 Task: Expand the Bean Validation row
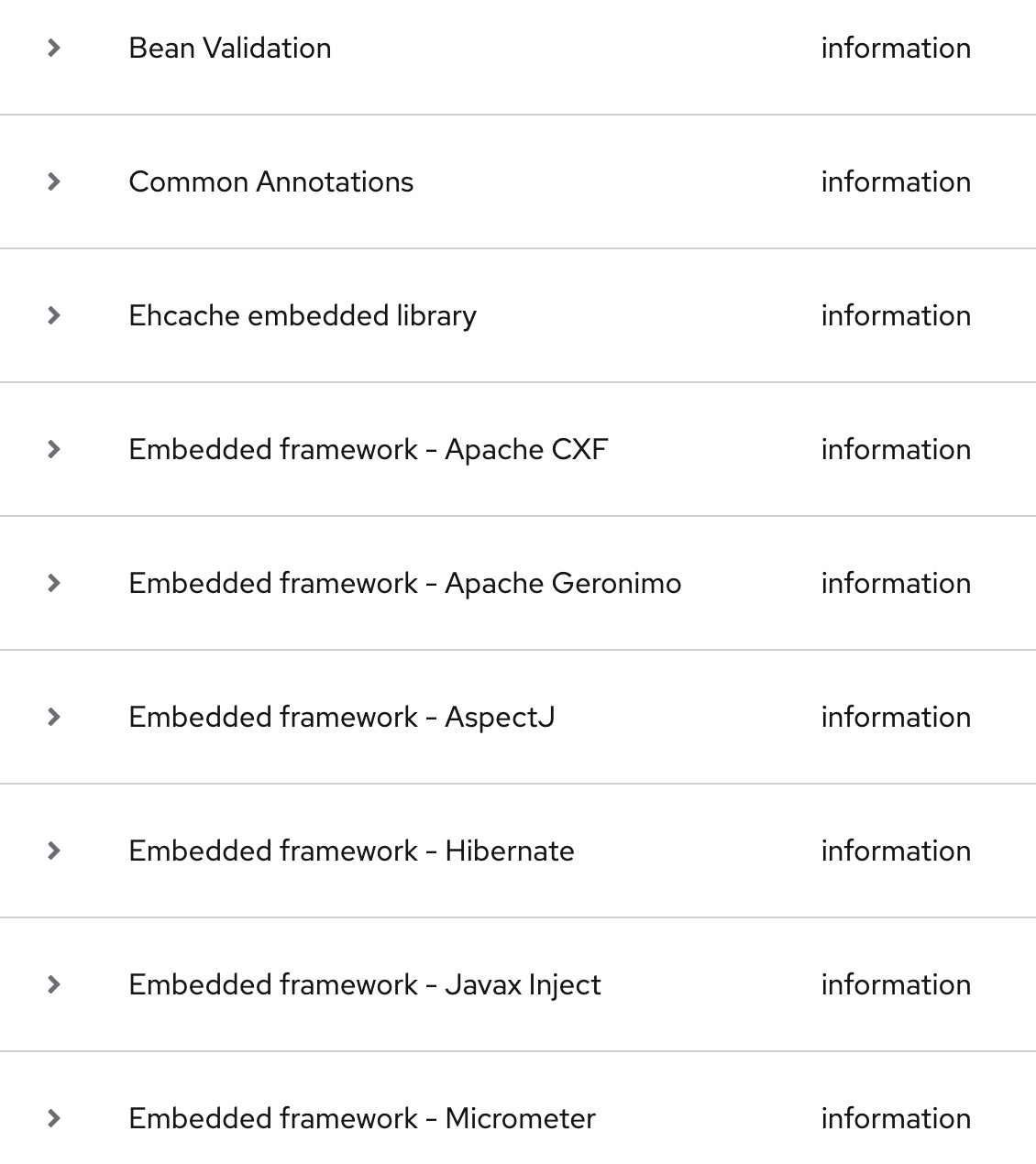(54, 48)
